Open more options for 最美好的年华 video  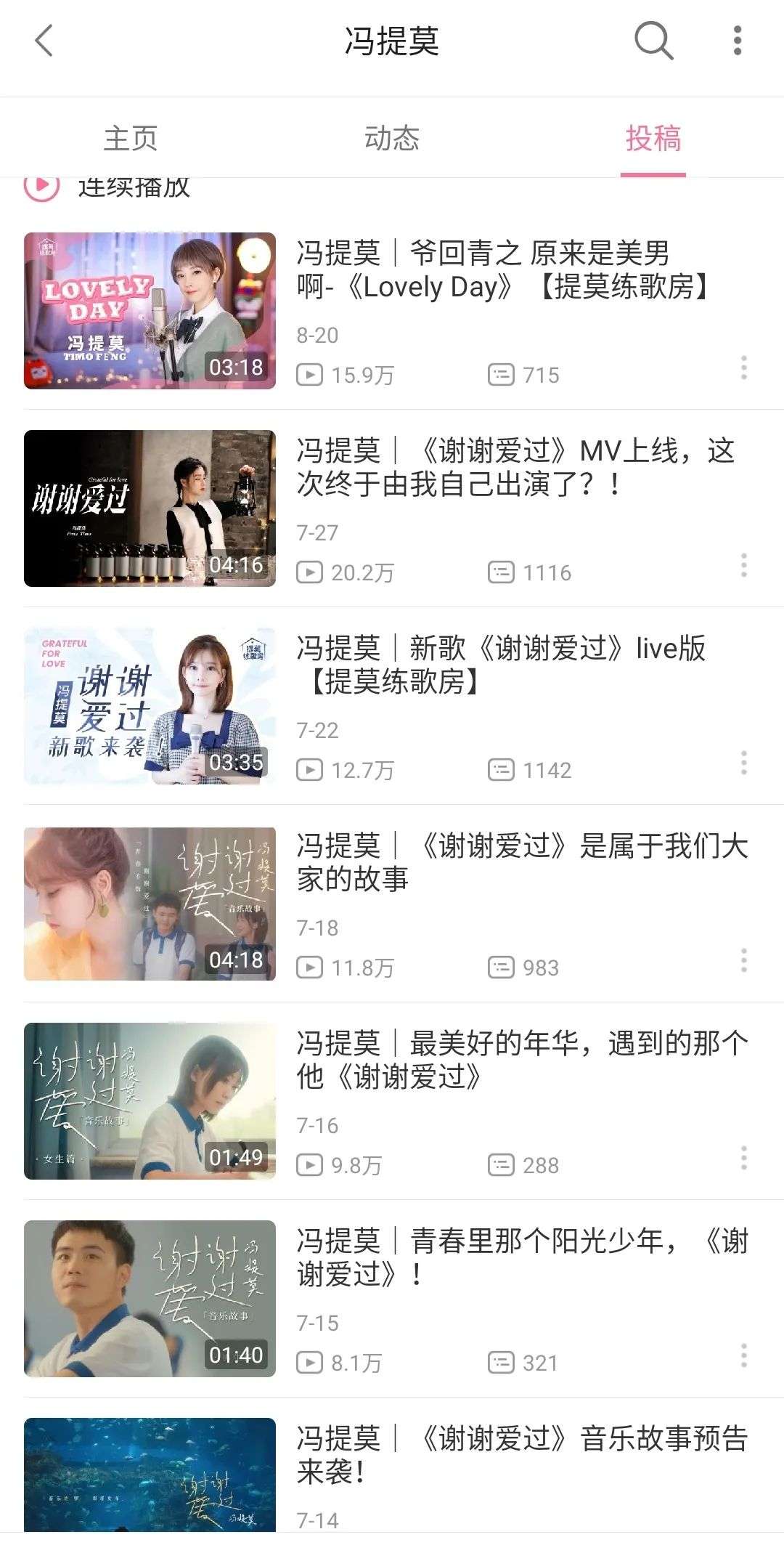(743, 1159)
